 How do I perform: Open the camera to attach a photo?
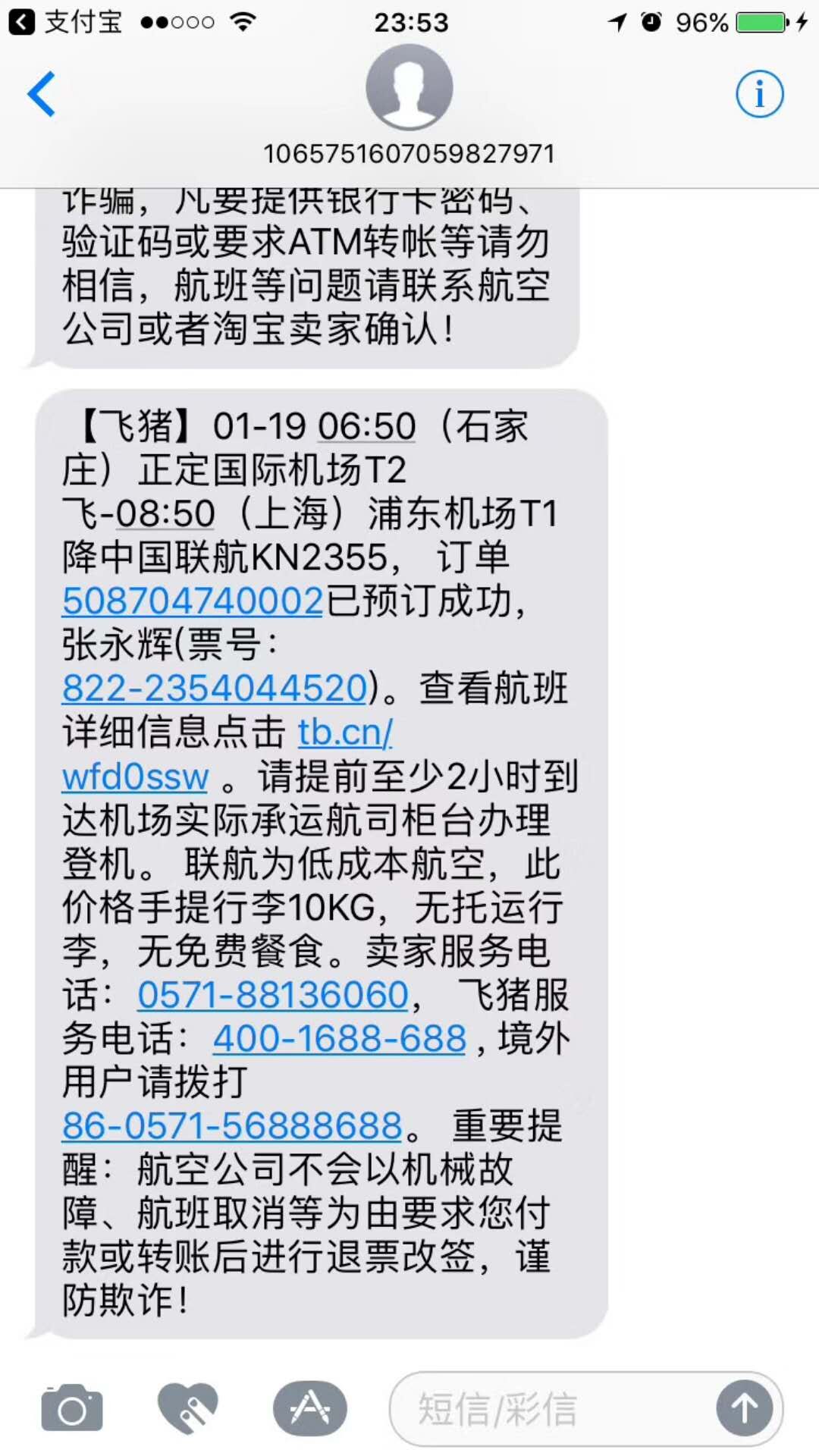tap(72, 1409)
